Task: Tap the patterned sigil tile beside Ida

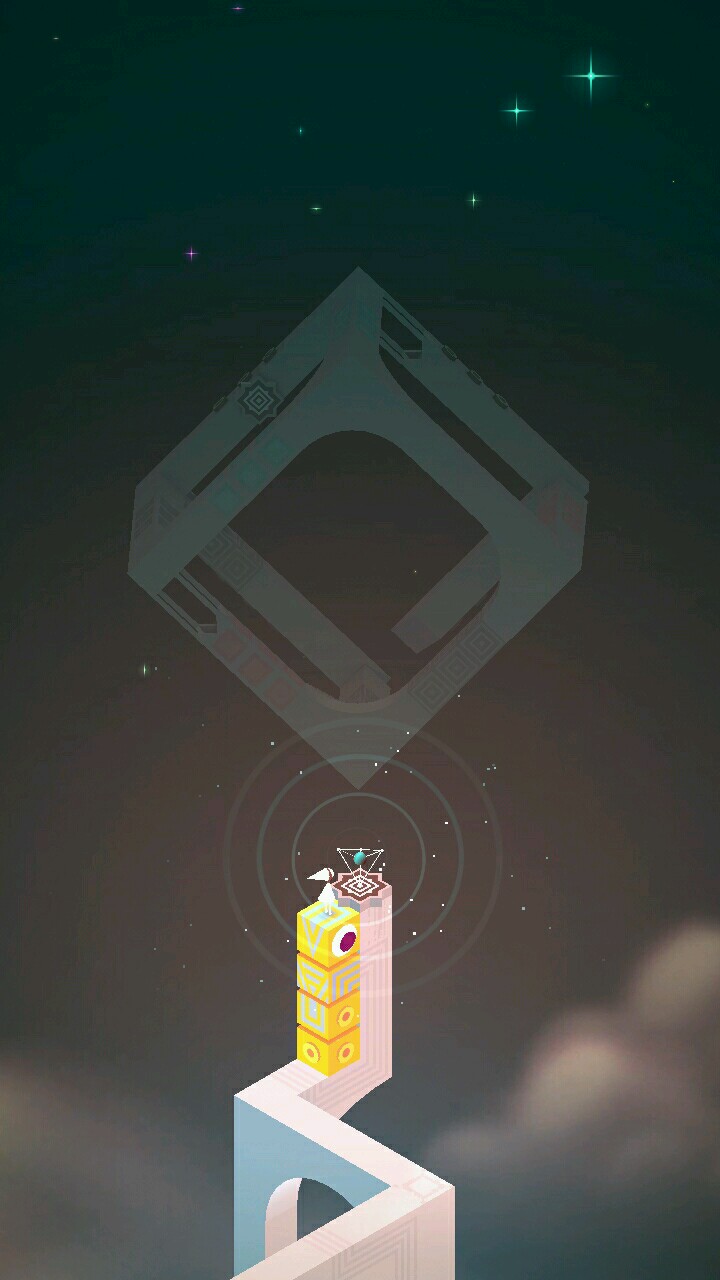Action: click(x=358, y=886)
